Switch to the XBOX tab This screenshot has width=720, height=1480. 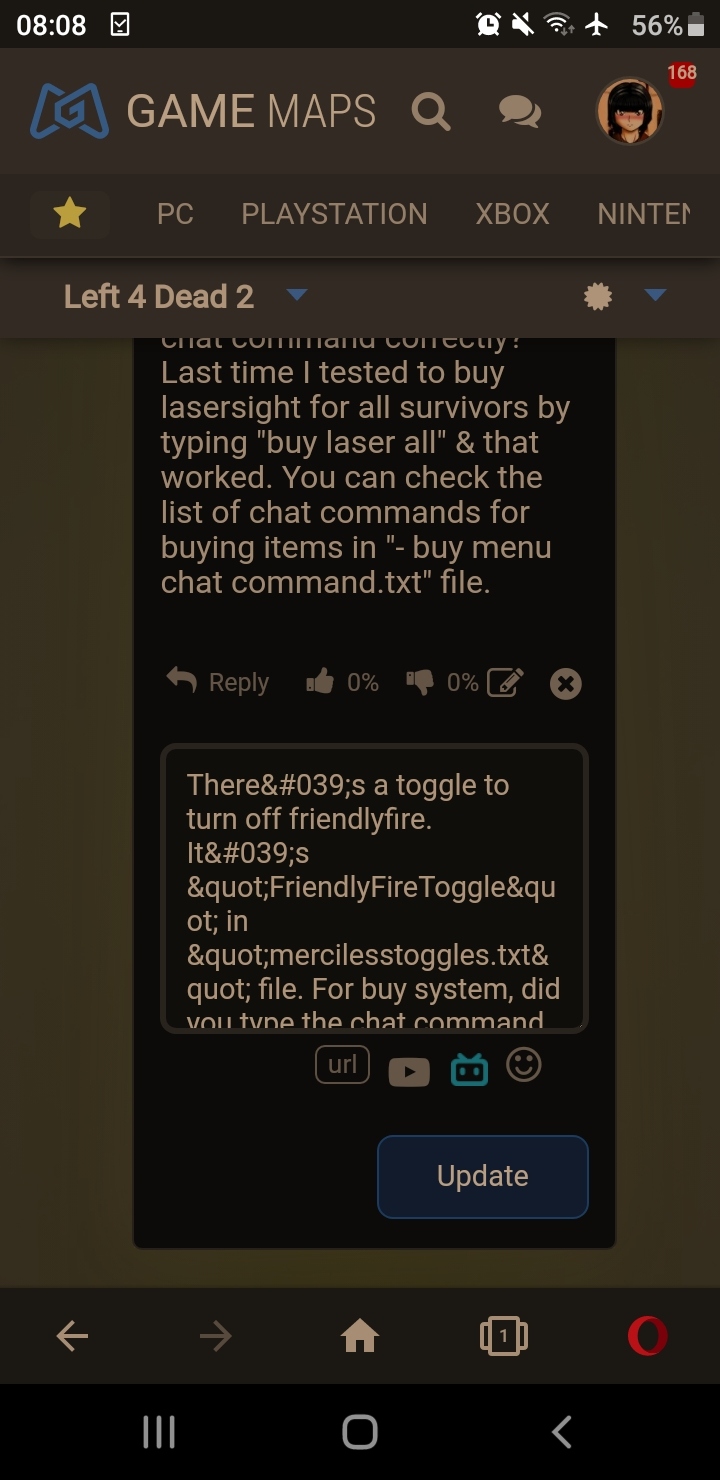pos(512,214)
